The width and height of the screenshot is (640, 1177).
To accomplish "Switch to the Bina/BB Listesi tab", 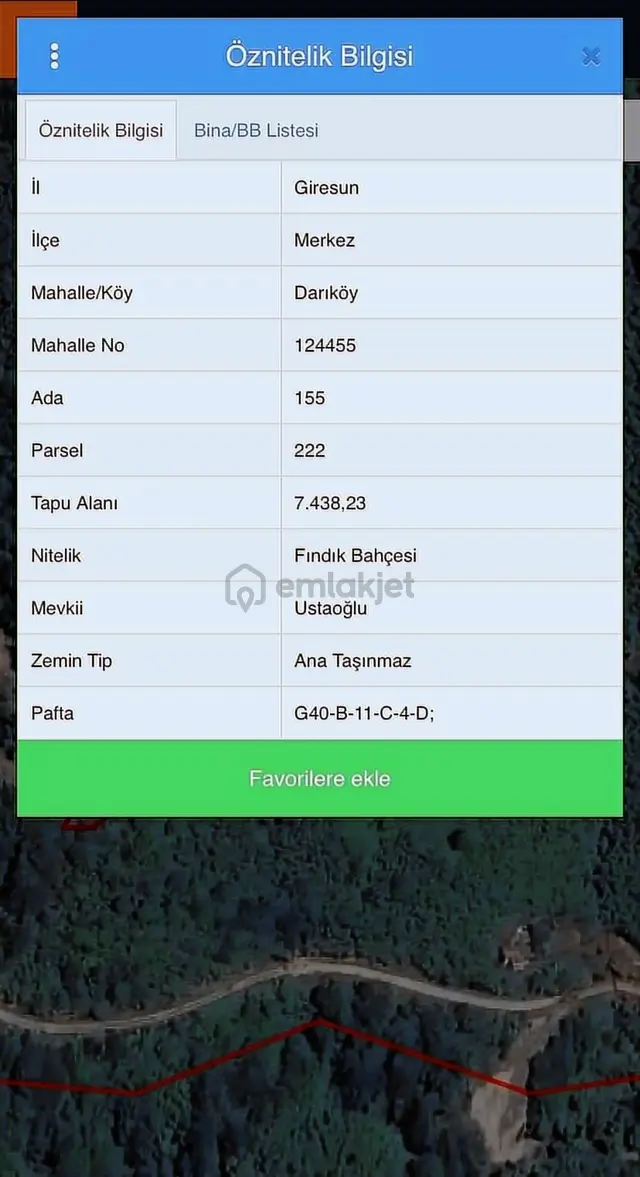I will tap(256, 131).
